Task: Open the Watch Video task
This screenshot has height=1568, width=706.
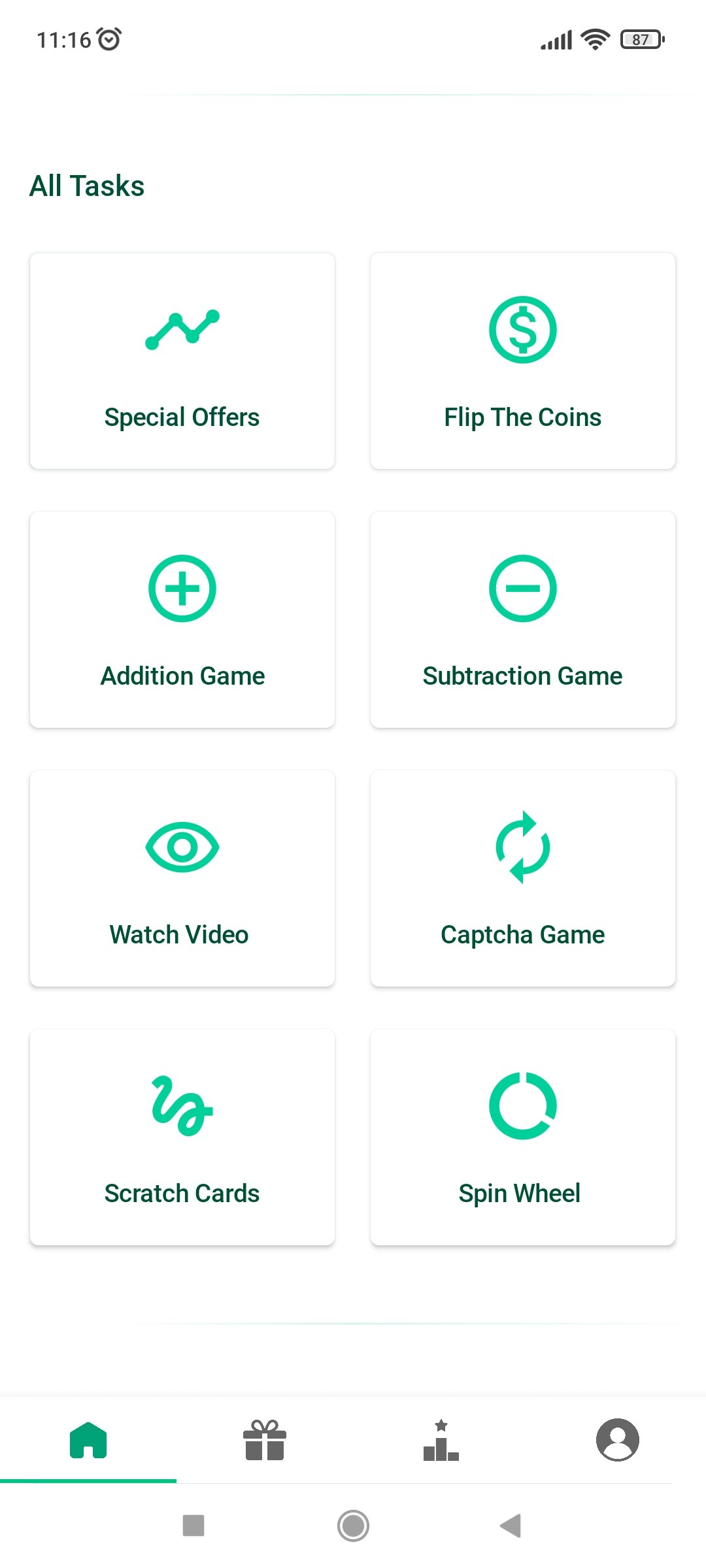Action: (x=182, y=879)
